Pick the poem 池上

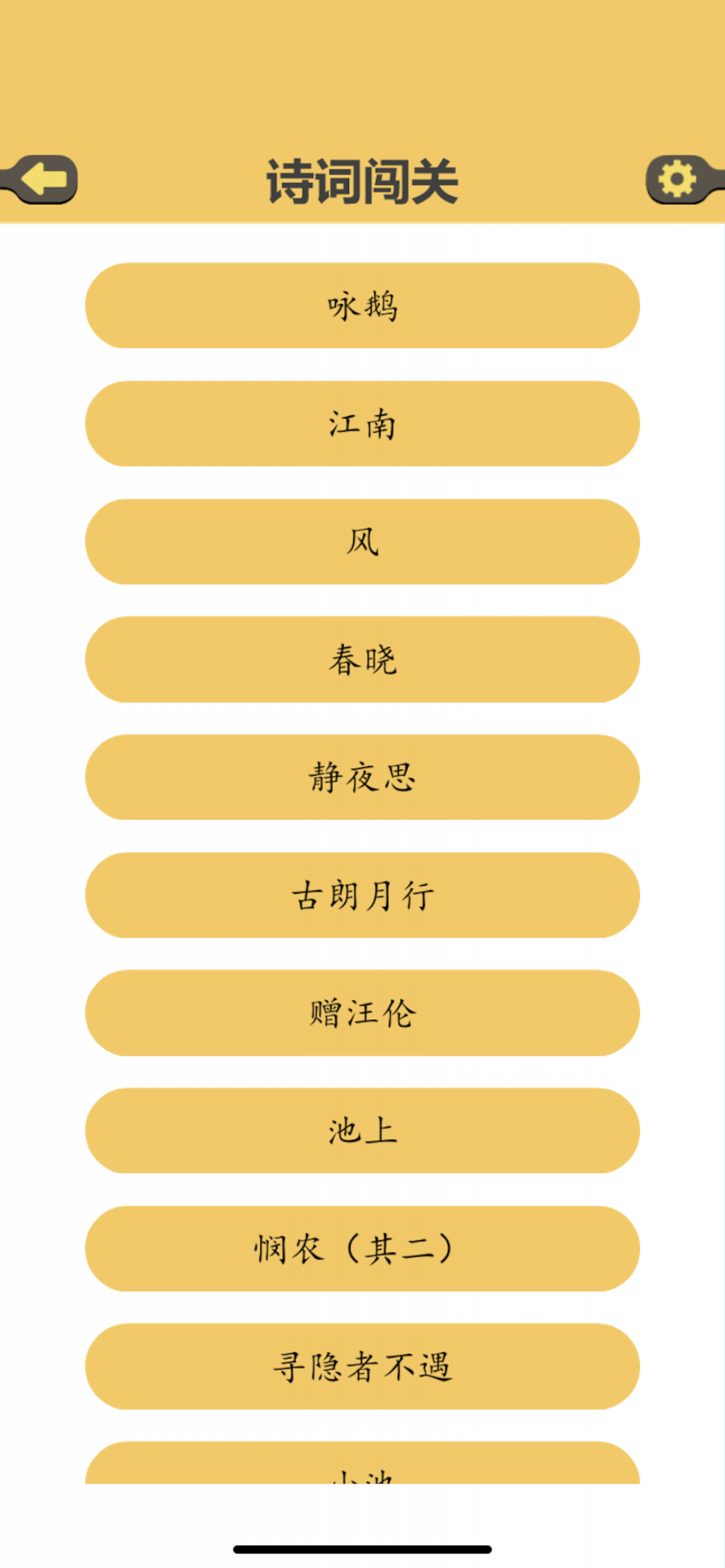tap(362, 1131)
